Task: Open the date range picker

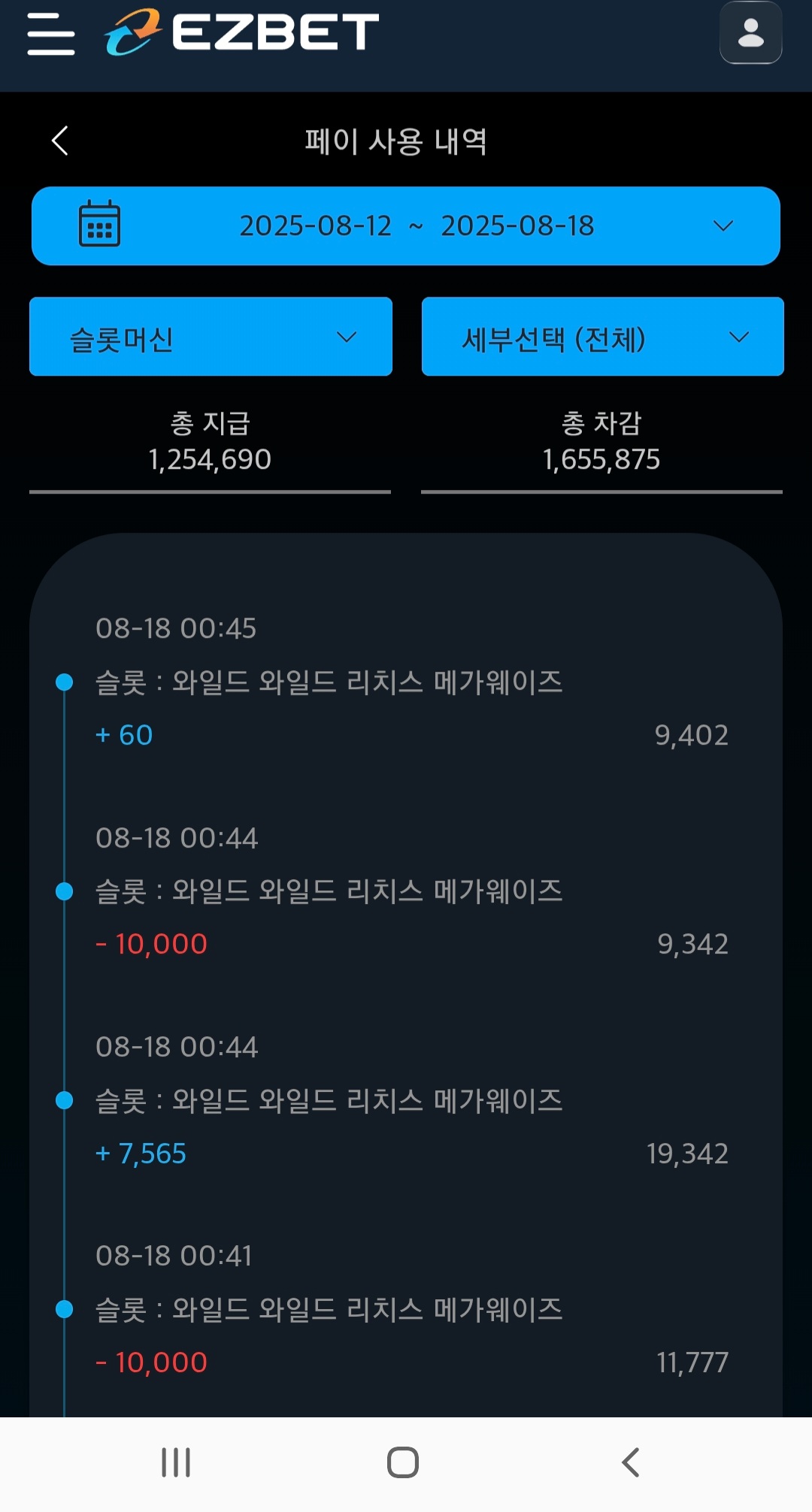Action: (x=405, y=225)
